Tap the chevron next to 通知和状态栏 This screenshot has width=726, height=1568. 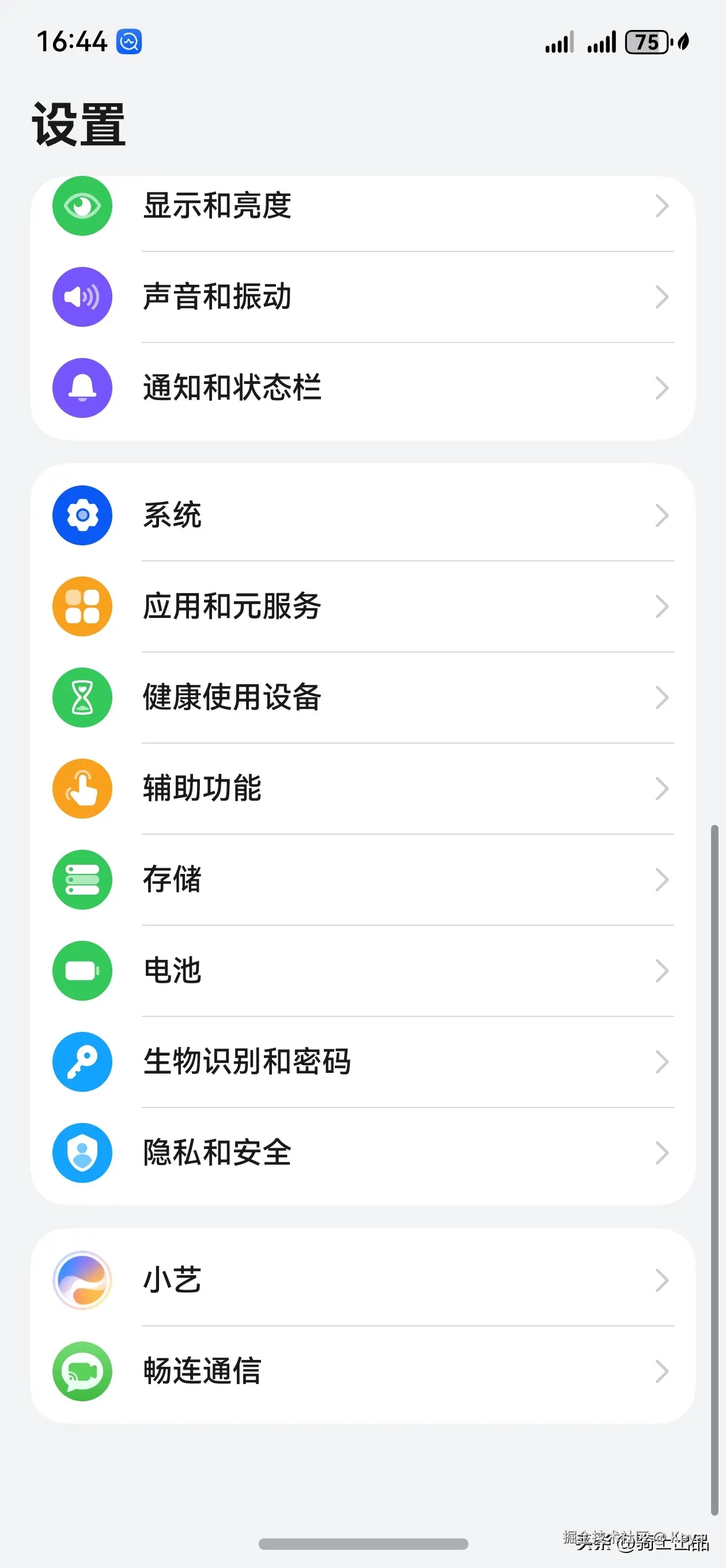(x=663, y=388)
